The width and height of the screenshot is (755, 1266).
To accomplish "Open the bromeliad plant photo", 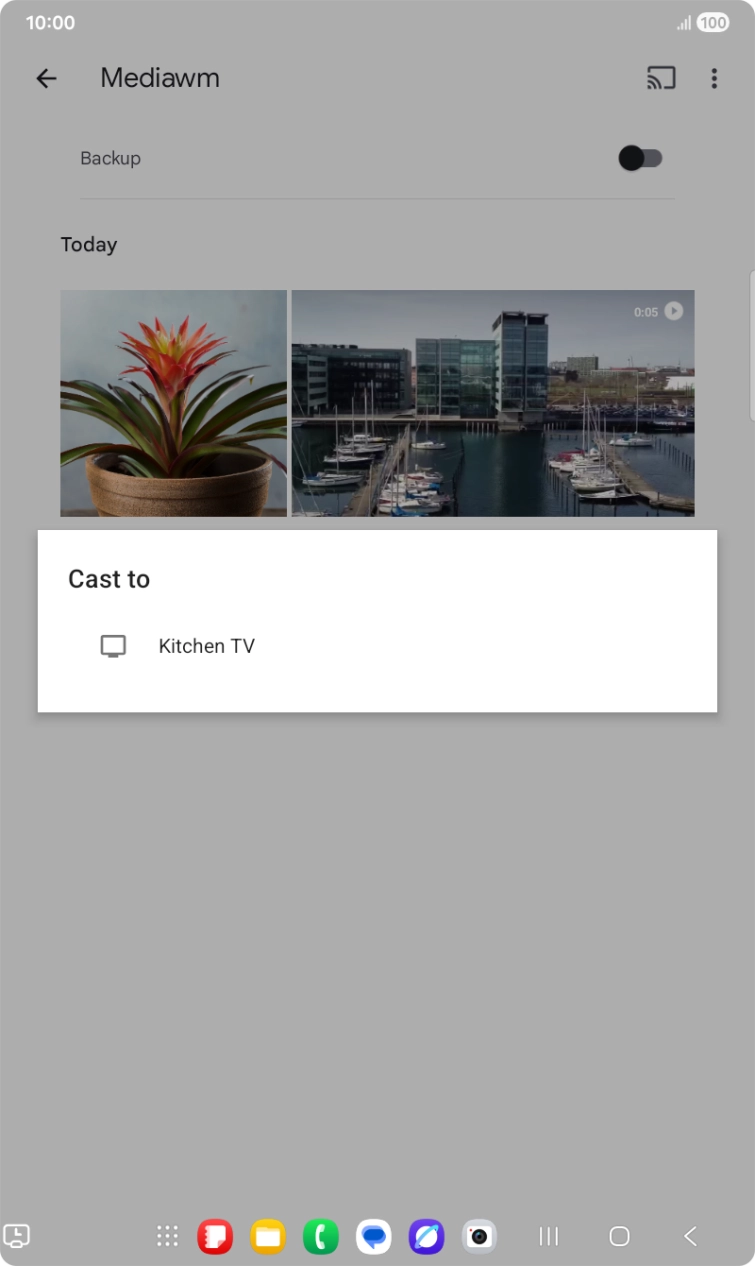I will click(x=173, y=403).
